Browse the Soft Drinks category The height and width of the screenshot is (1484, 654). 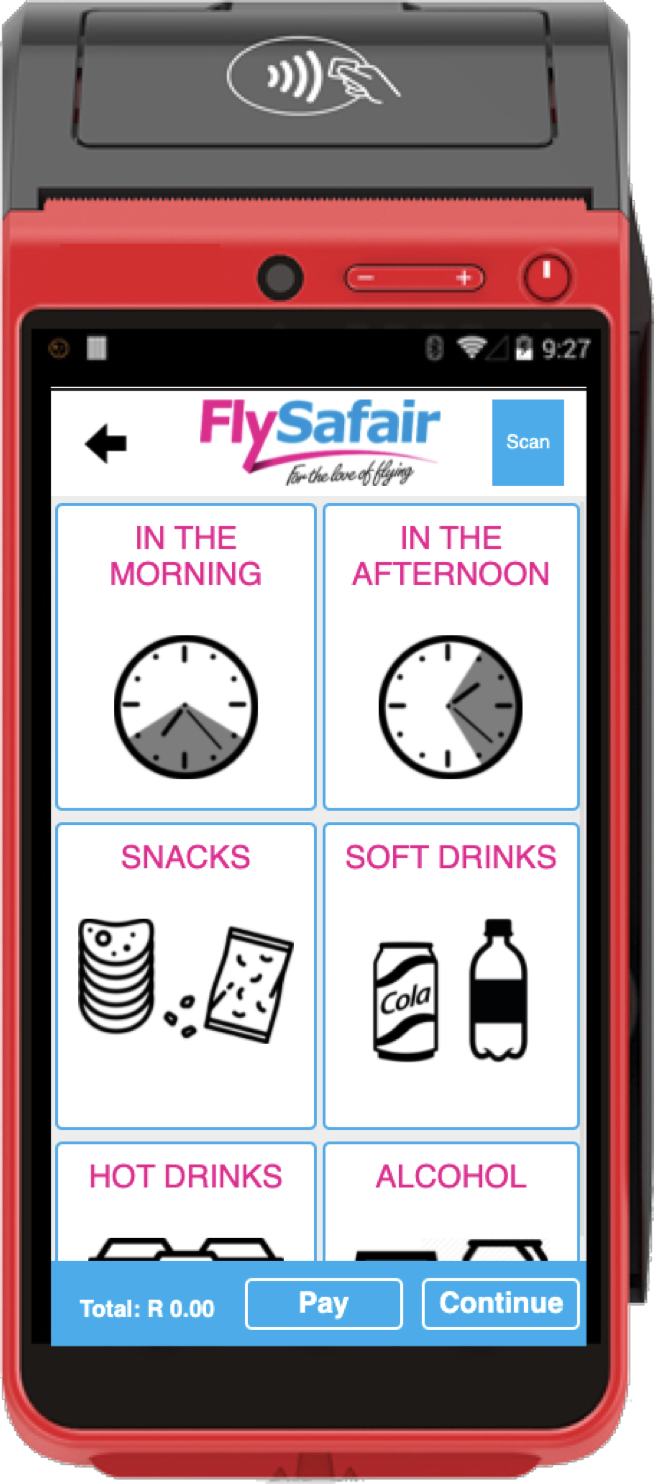coord(451,976)
